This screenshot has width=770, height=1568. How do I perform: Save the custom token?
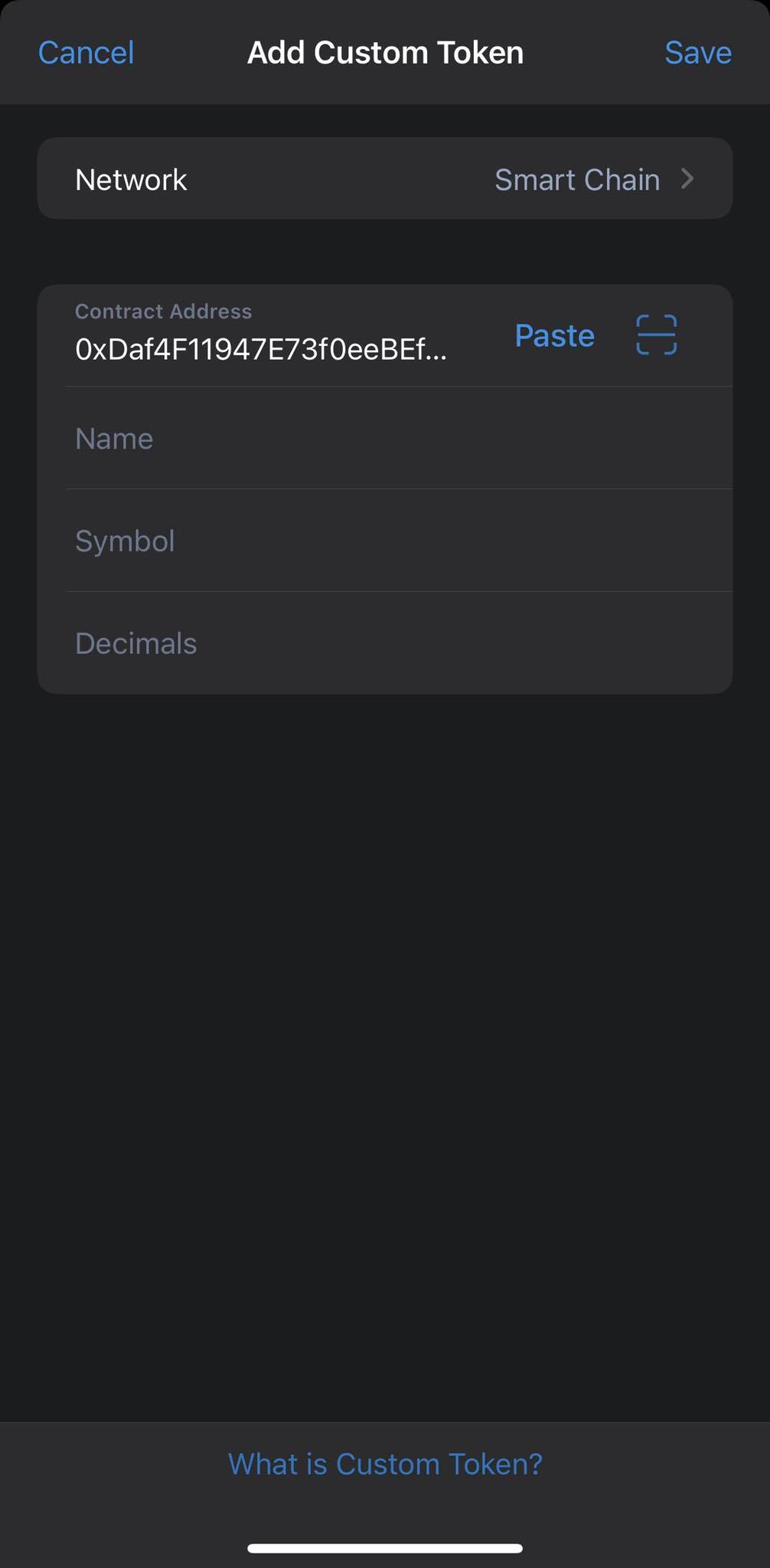point(697,53)
